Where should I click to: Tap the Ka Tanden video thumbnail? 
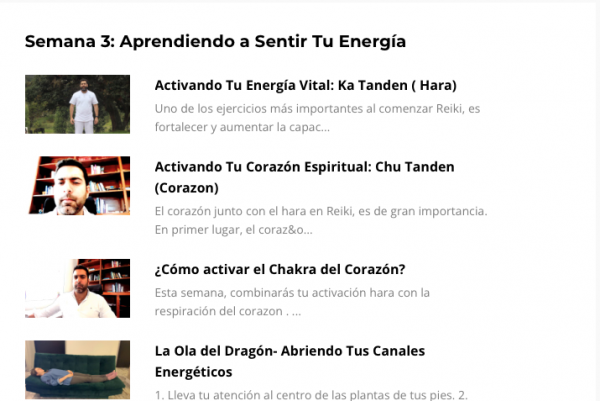click(77, 104)
